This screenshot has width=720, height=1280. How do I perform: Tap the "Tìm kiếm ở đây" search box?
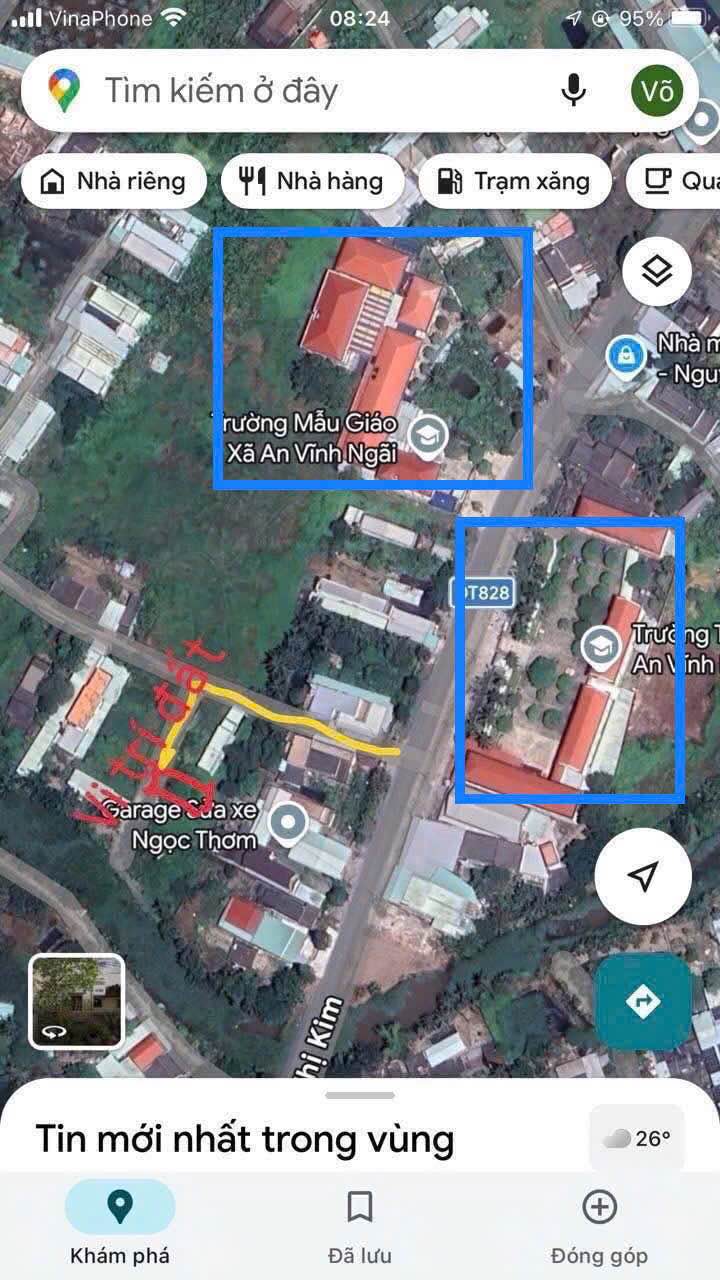(300, 91)
